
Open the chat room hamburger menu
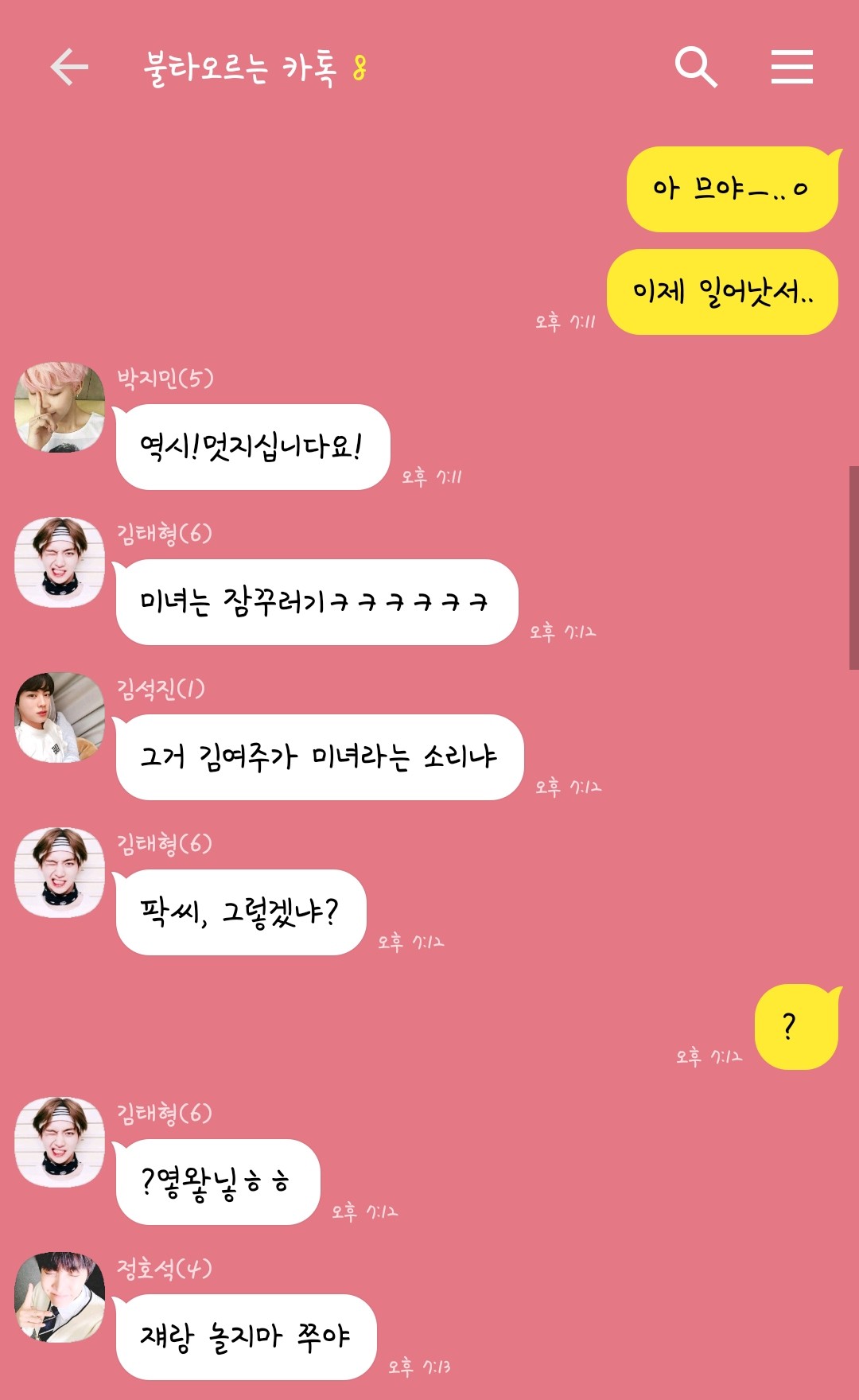(792, 67)
